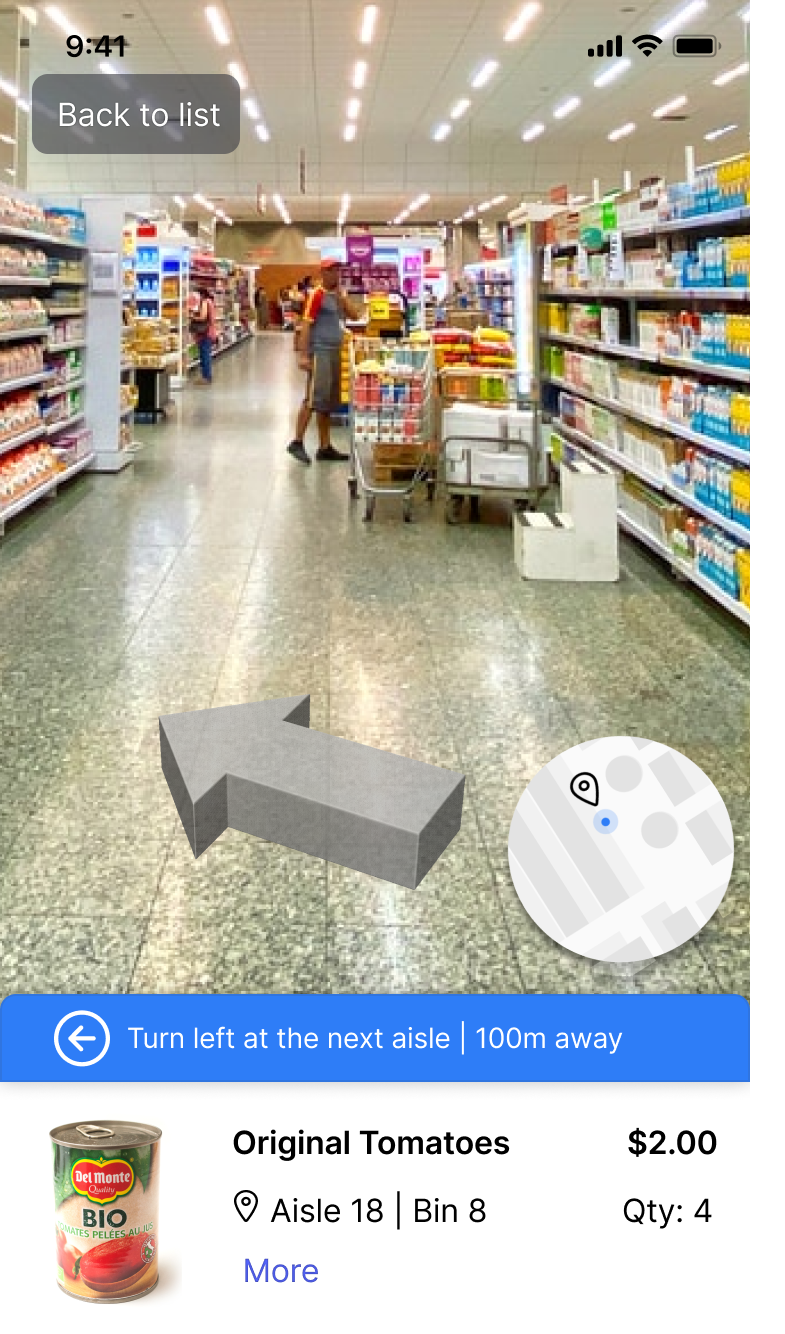
Task: Open the circular store mini-map
Action: click(620, 849)
